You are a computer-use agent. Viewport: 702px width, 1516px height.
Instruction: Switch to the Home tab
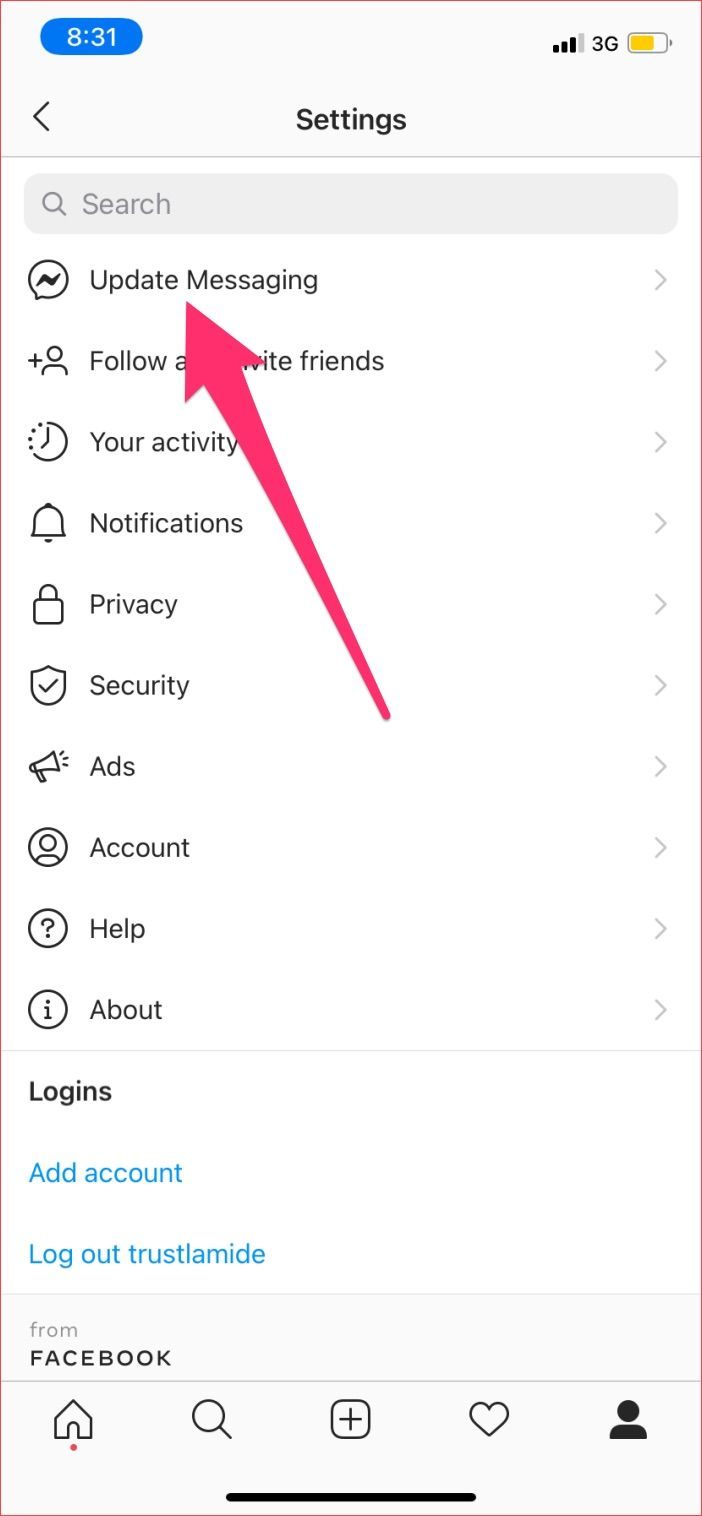click(73, 1420)
